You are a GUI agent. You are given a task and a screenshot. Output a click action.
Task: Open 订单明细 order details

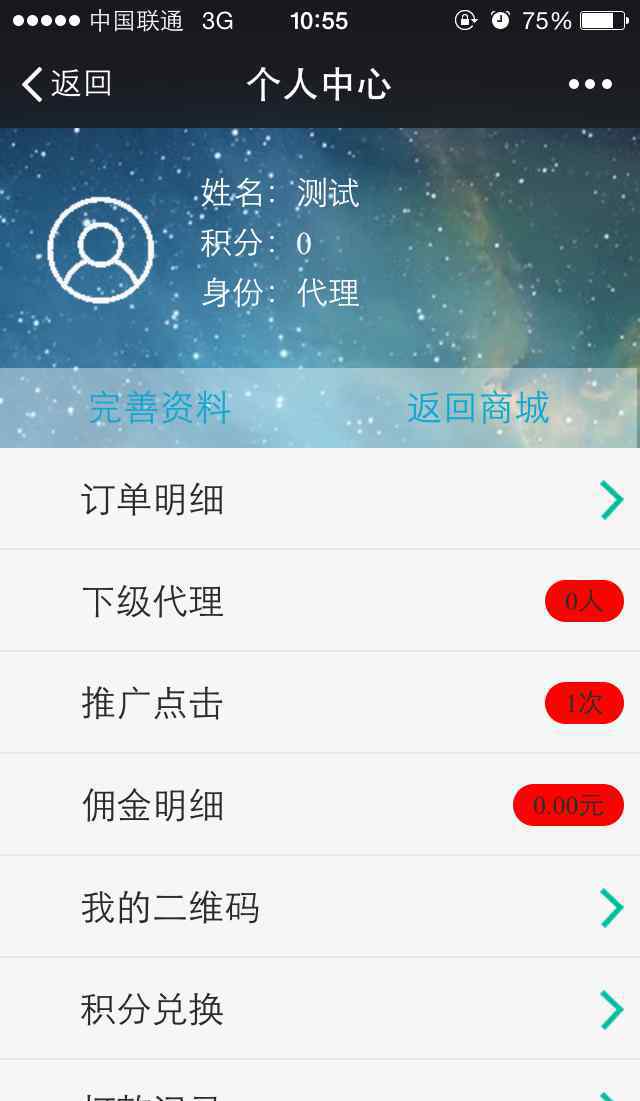pos(320,499)
